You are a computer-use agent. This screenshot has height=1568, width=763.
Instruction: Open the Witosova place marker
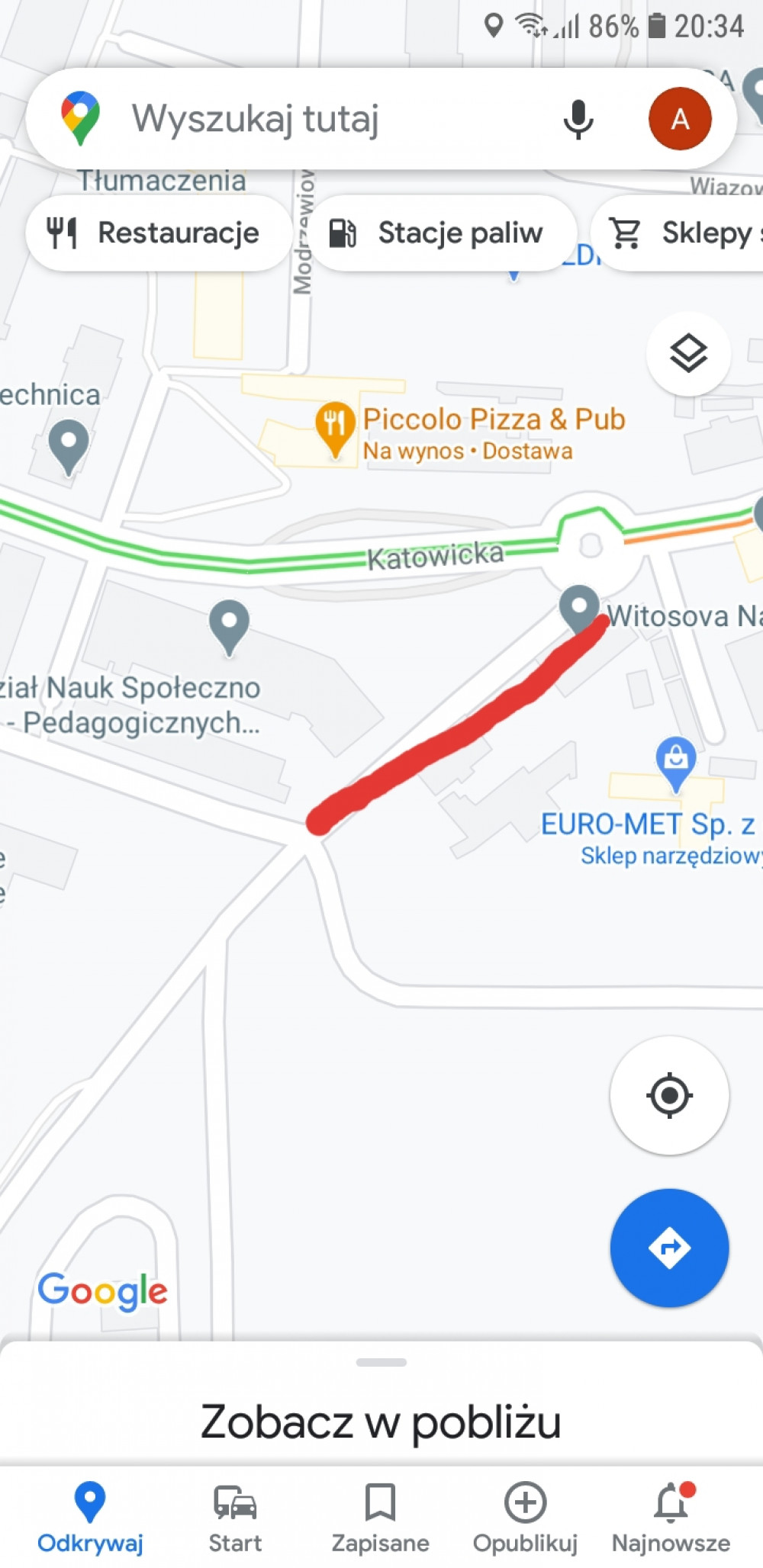[x=579, y=608]
